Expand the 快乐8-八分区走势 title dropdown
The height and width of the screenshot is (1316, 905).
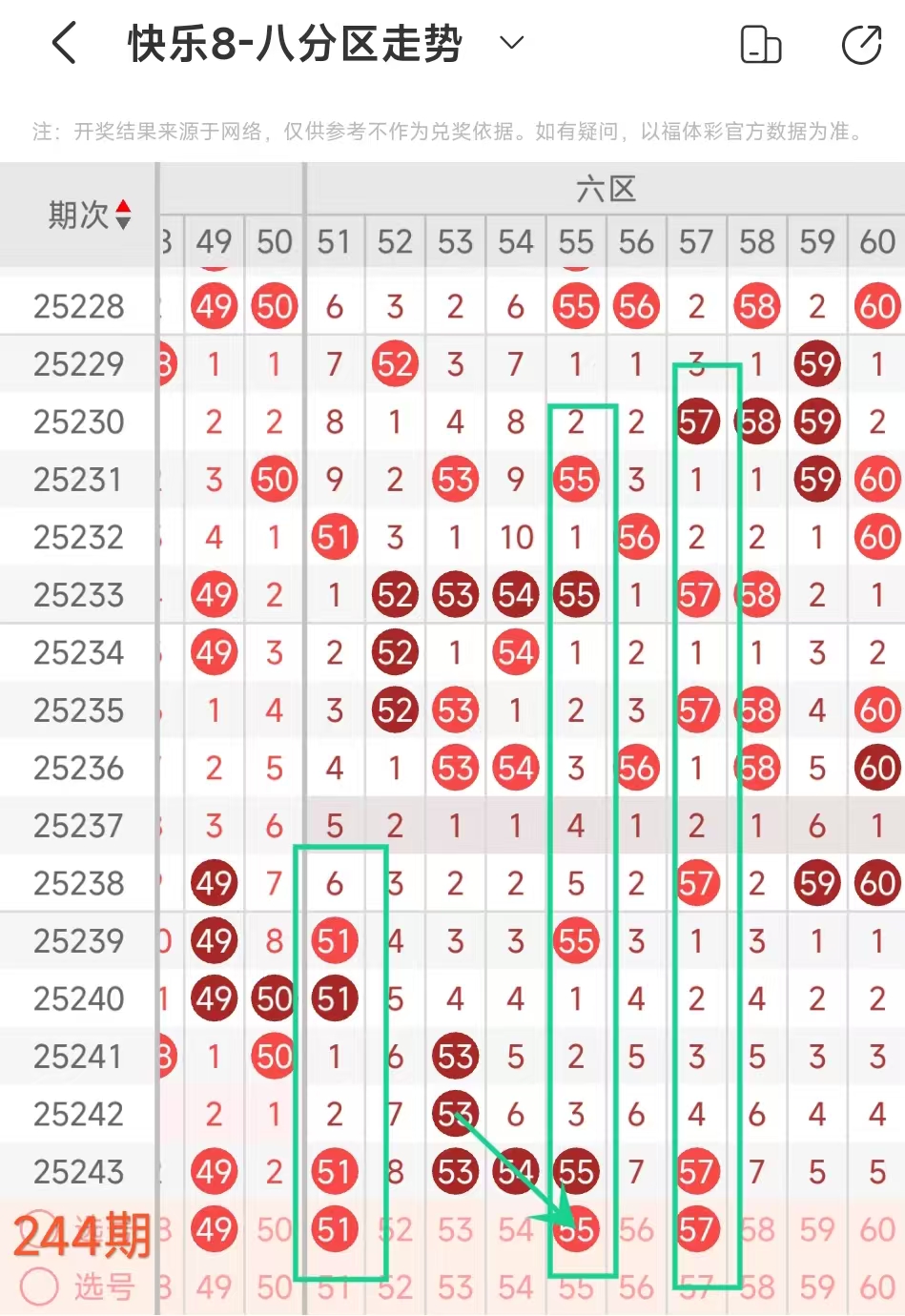(x=512, y=43)
